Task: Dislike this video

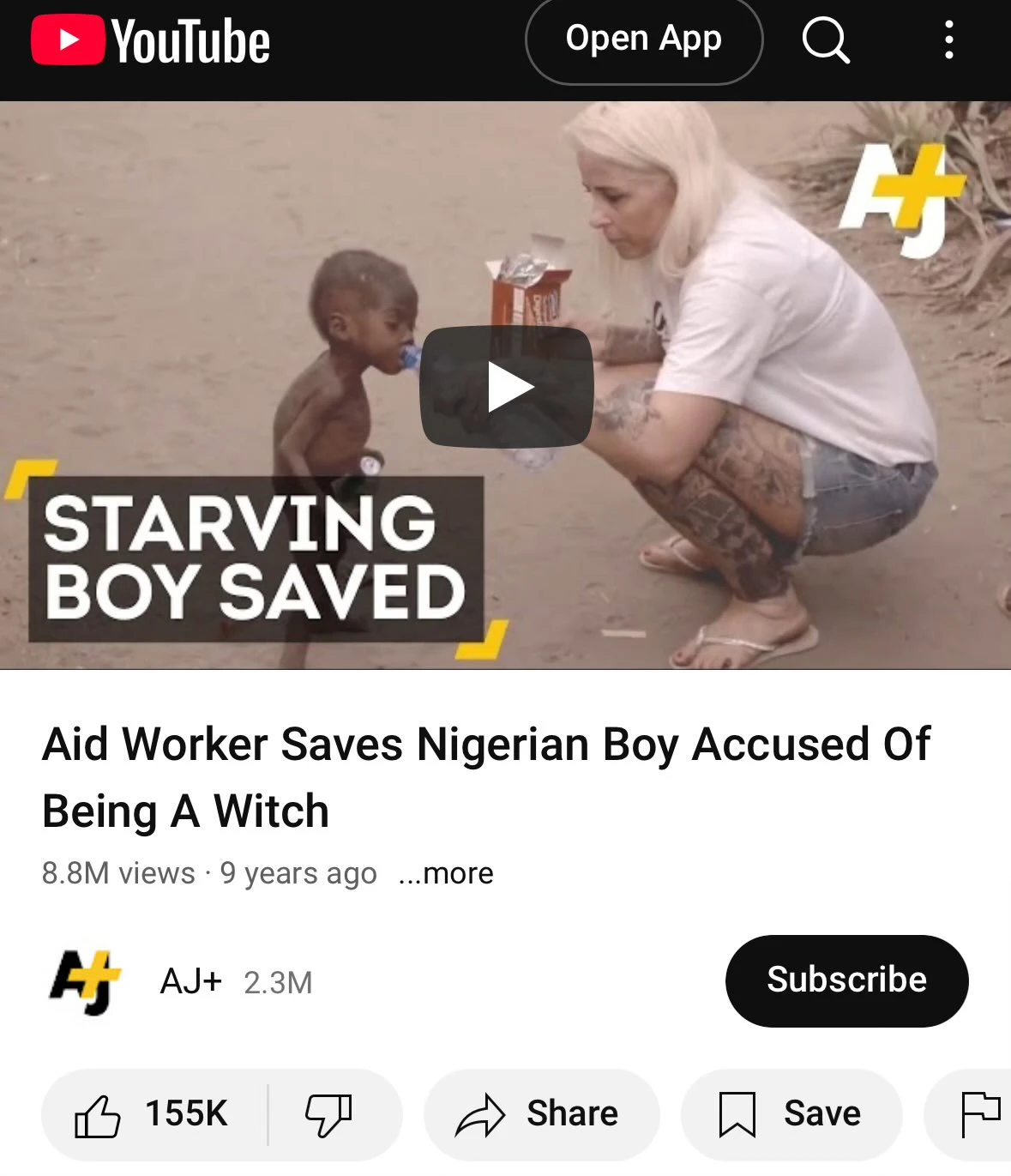Action: coord(328,1114)
